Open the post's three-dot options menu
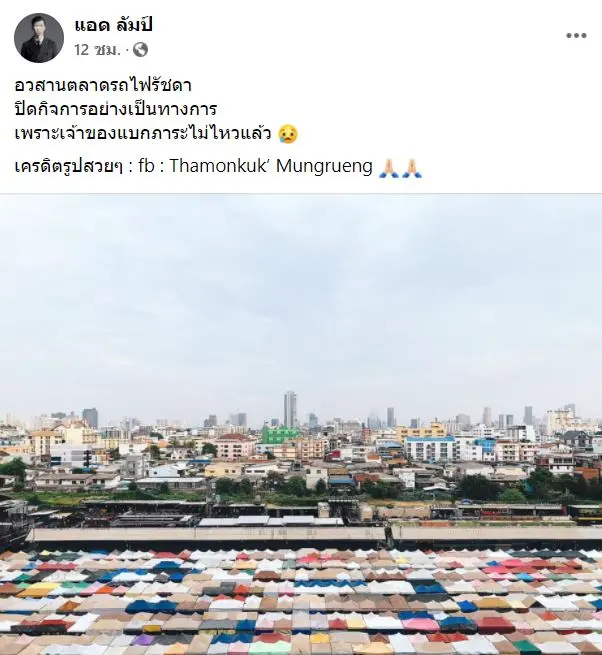602x655 pixels. 576,36
